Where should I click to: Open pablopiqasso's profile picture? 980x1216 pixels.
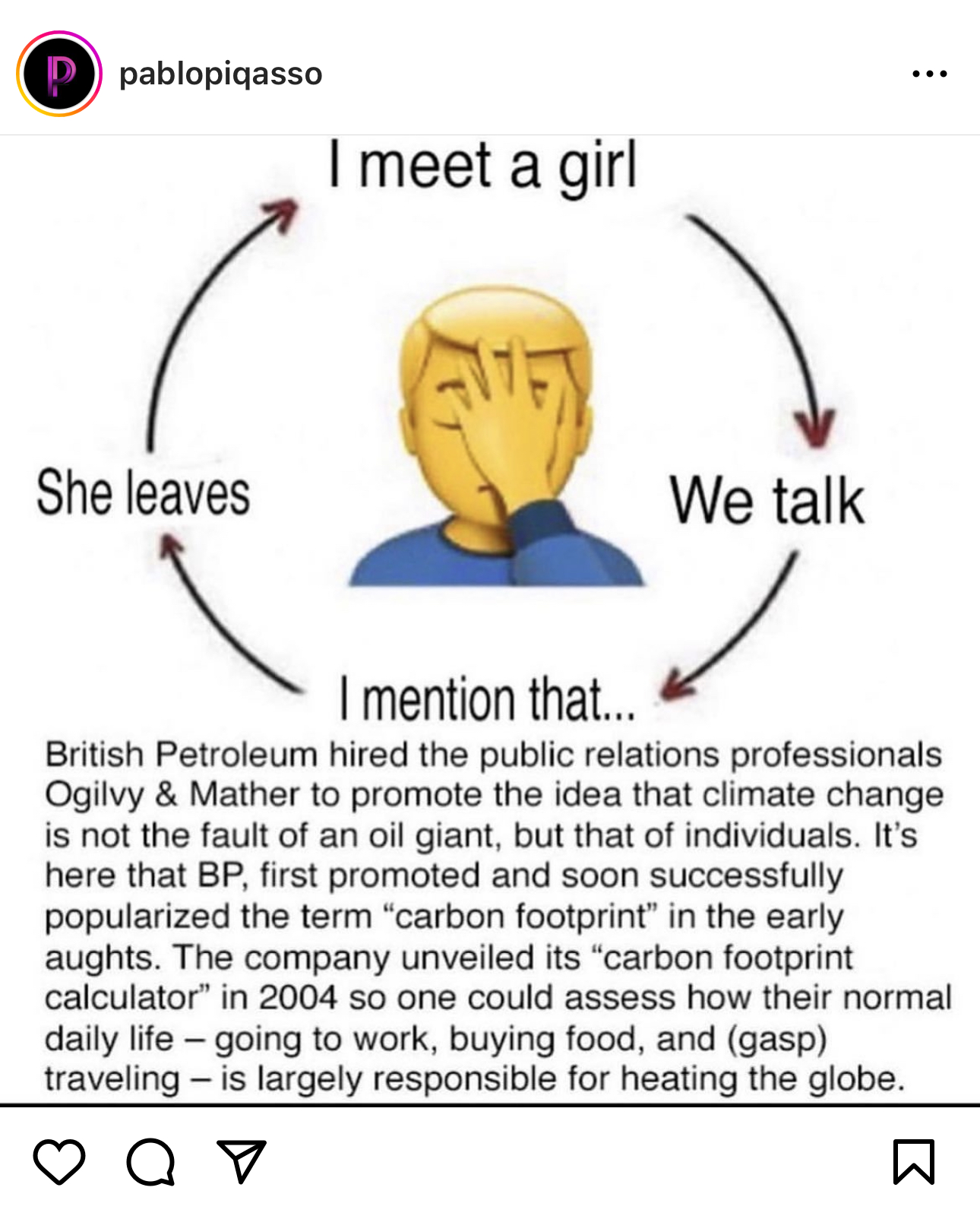[59, 74]
